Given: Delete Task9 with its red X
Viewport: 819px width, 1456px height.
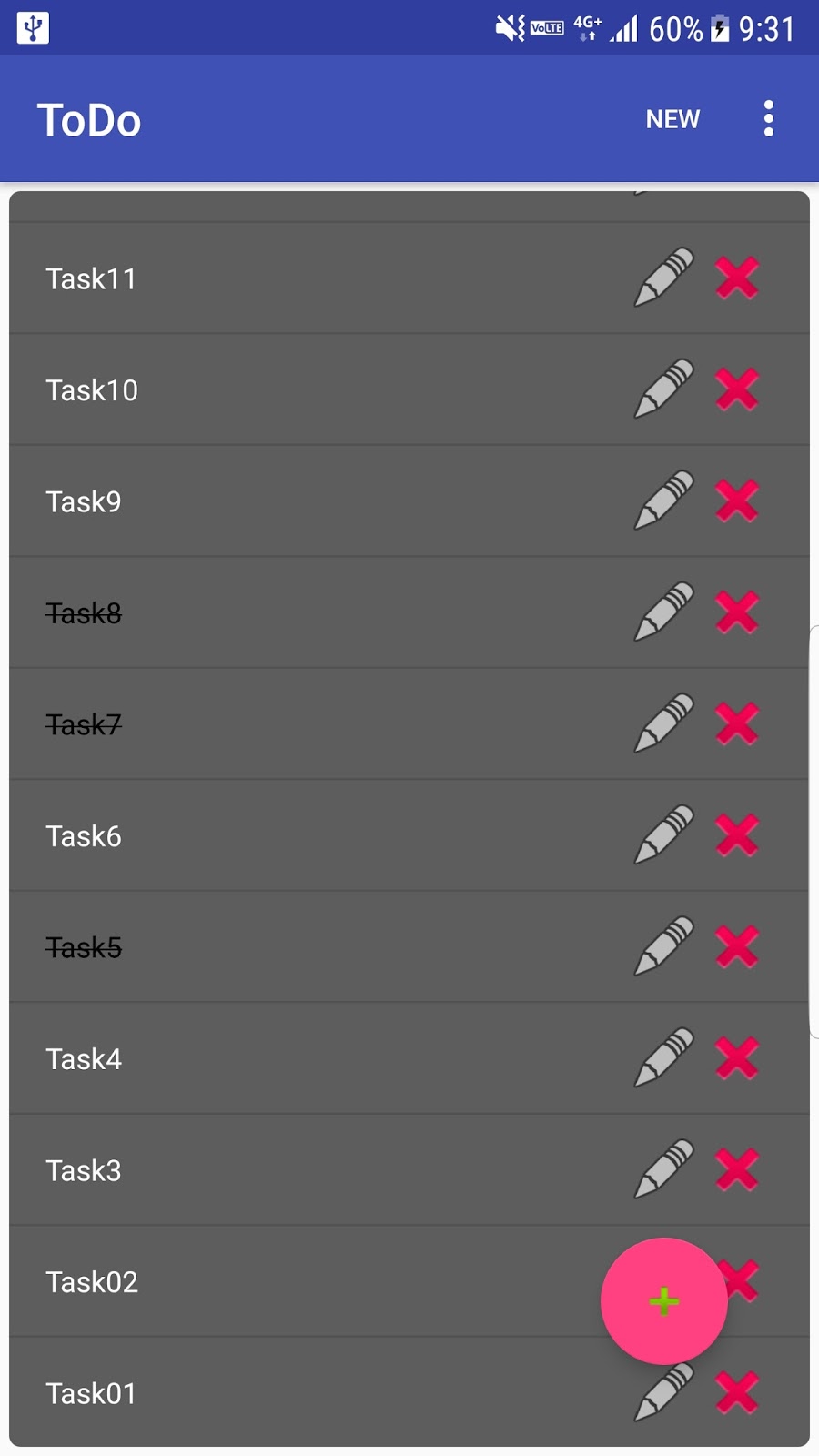Looking at the screenshot, I should click(737, 500).
